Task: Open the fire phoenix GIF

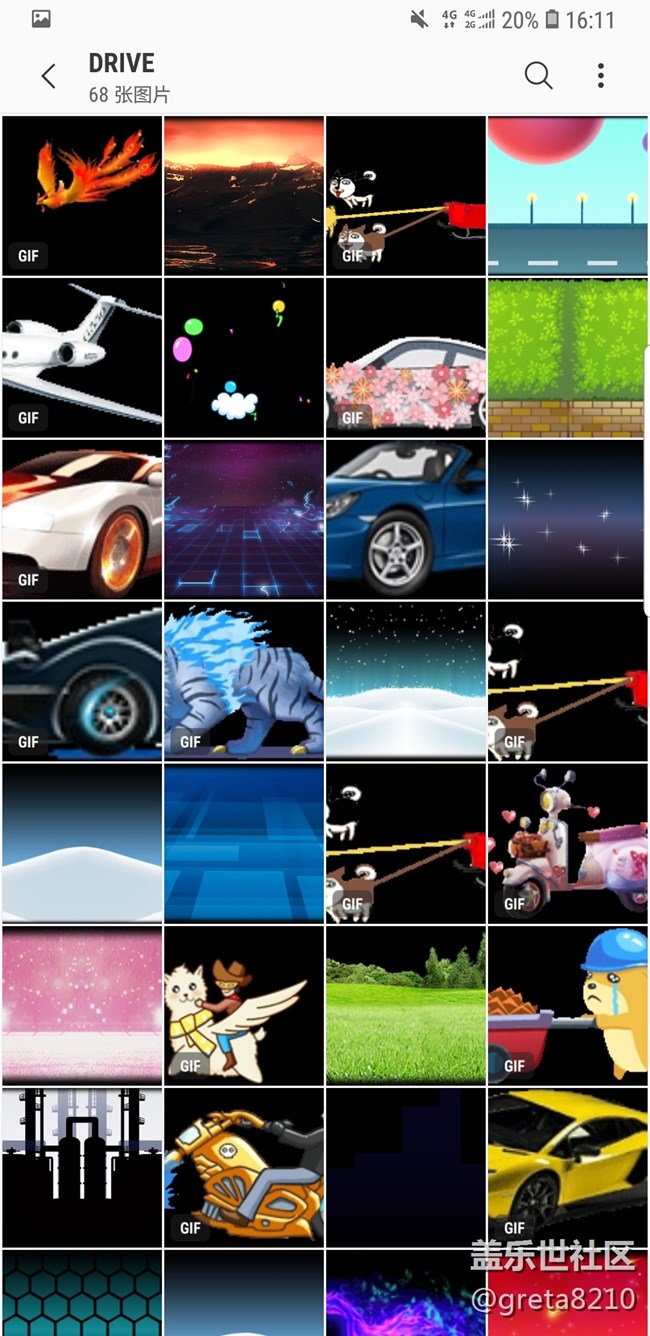Action: (x=82, y=196)
